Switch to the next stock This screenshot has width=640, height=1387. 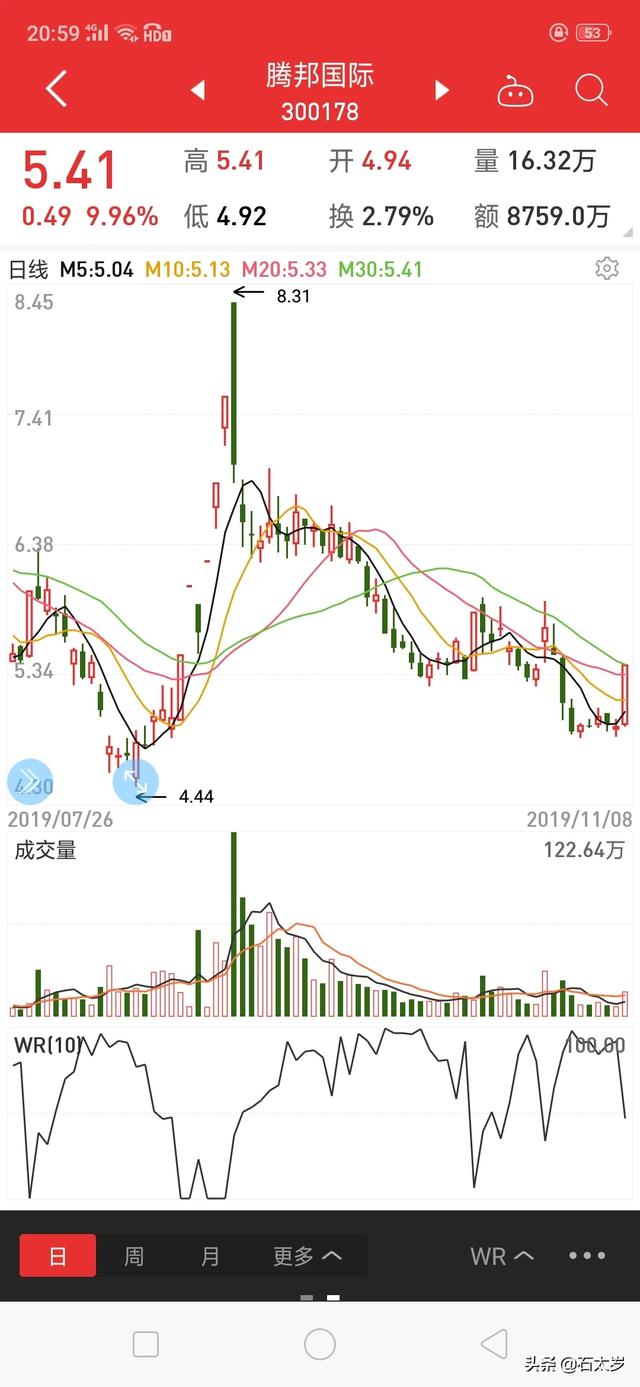pyautogui.click(x=442, y=90)
